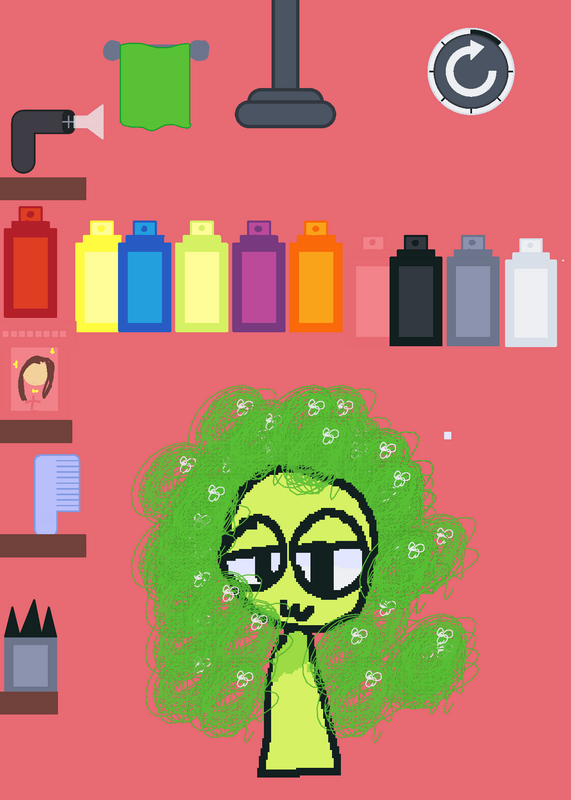The image size is (571, 800).
Task: Choose the blue hair dye bottle
Action: [x=144, y=277]
